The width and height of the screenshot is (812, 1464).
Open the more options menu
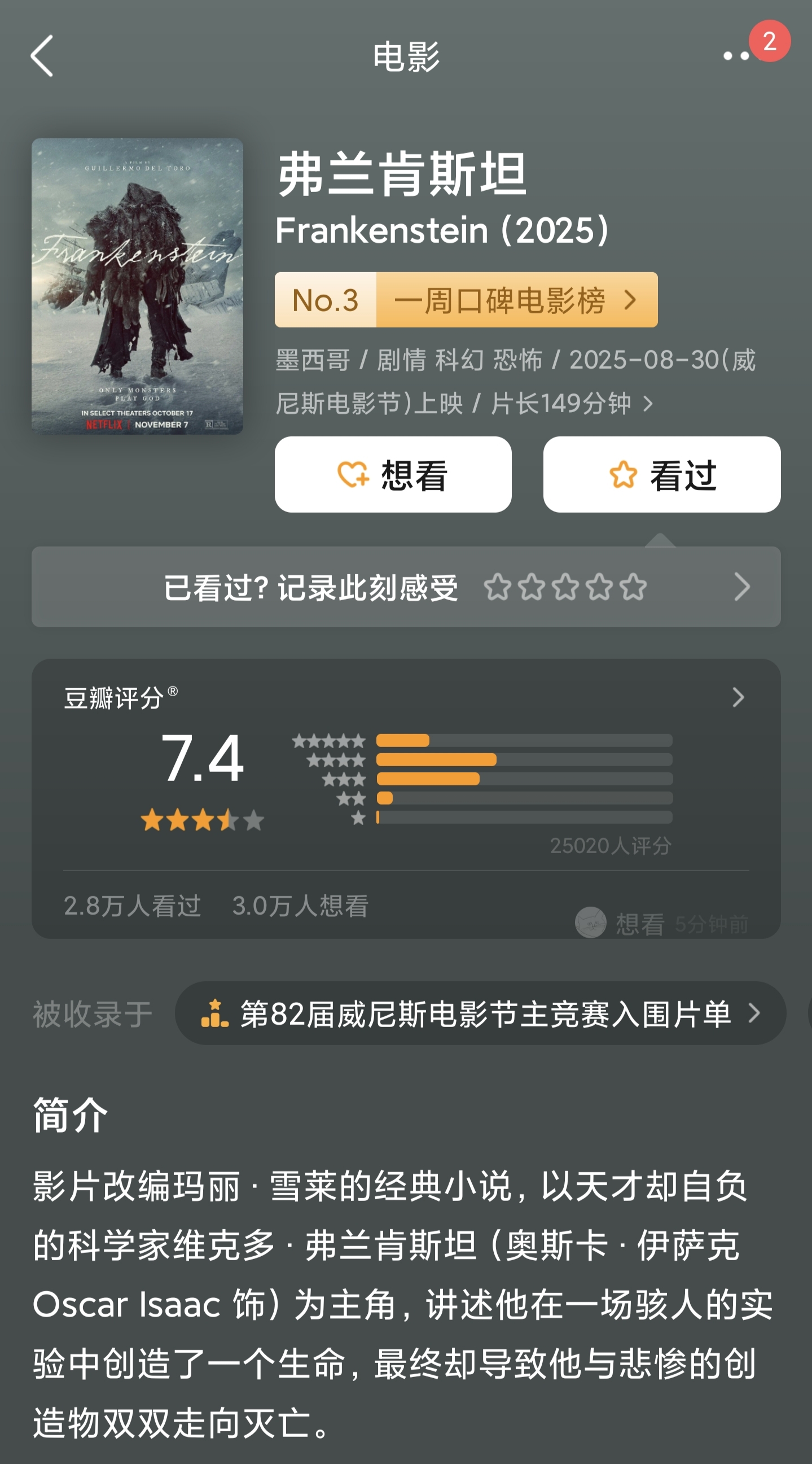click(736, 56)
